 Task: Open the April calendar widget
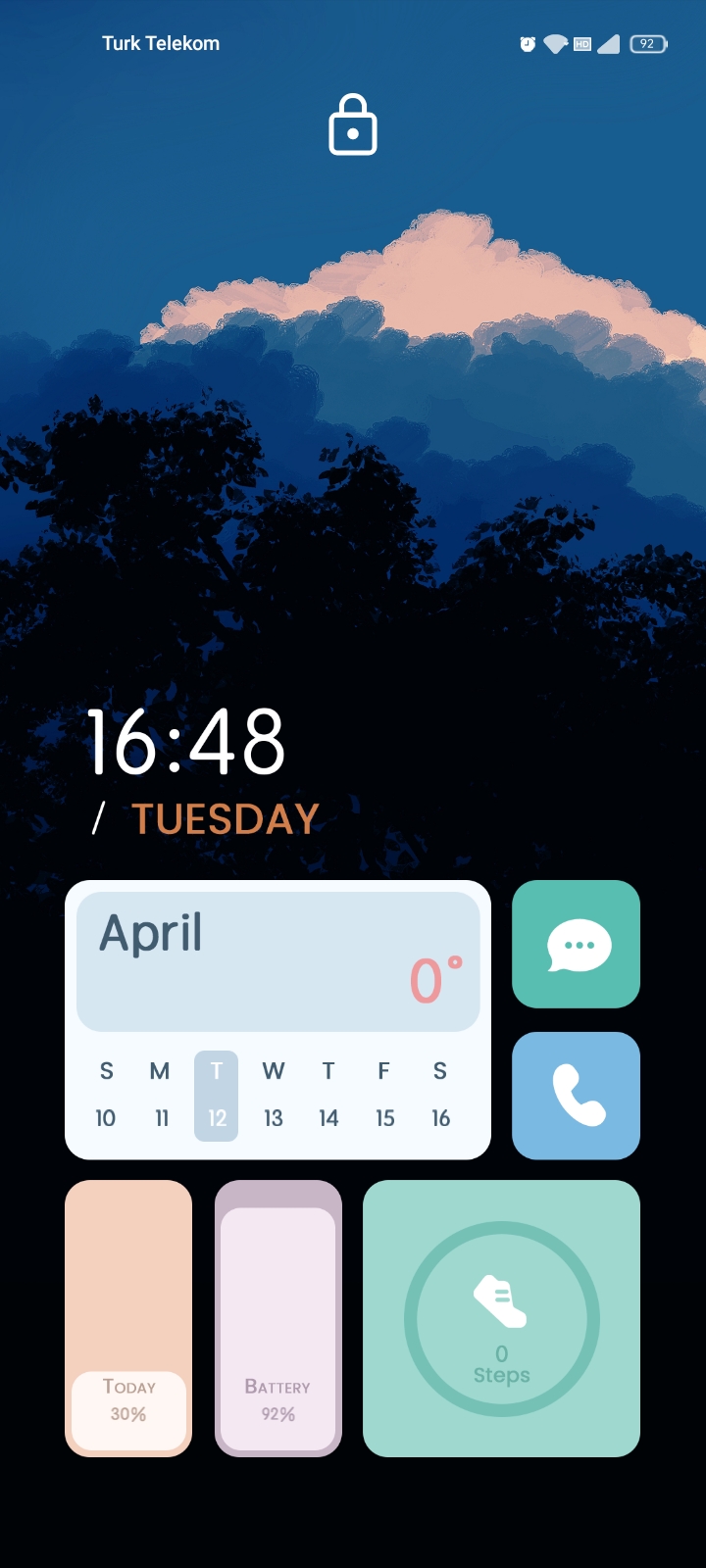click(277, 1019)
